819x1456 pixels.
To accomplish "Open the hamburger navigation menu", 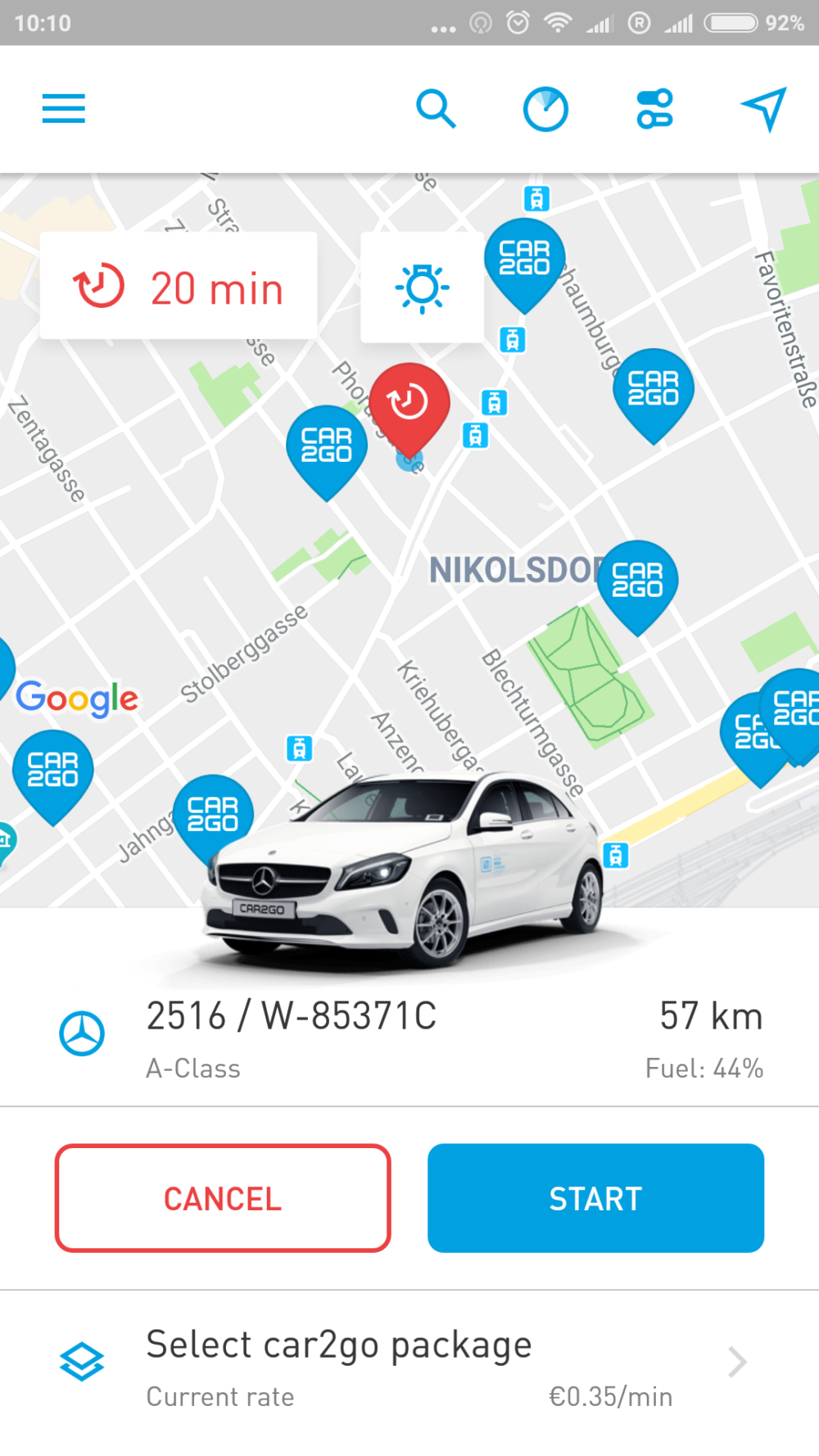I will (64, 109).
